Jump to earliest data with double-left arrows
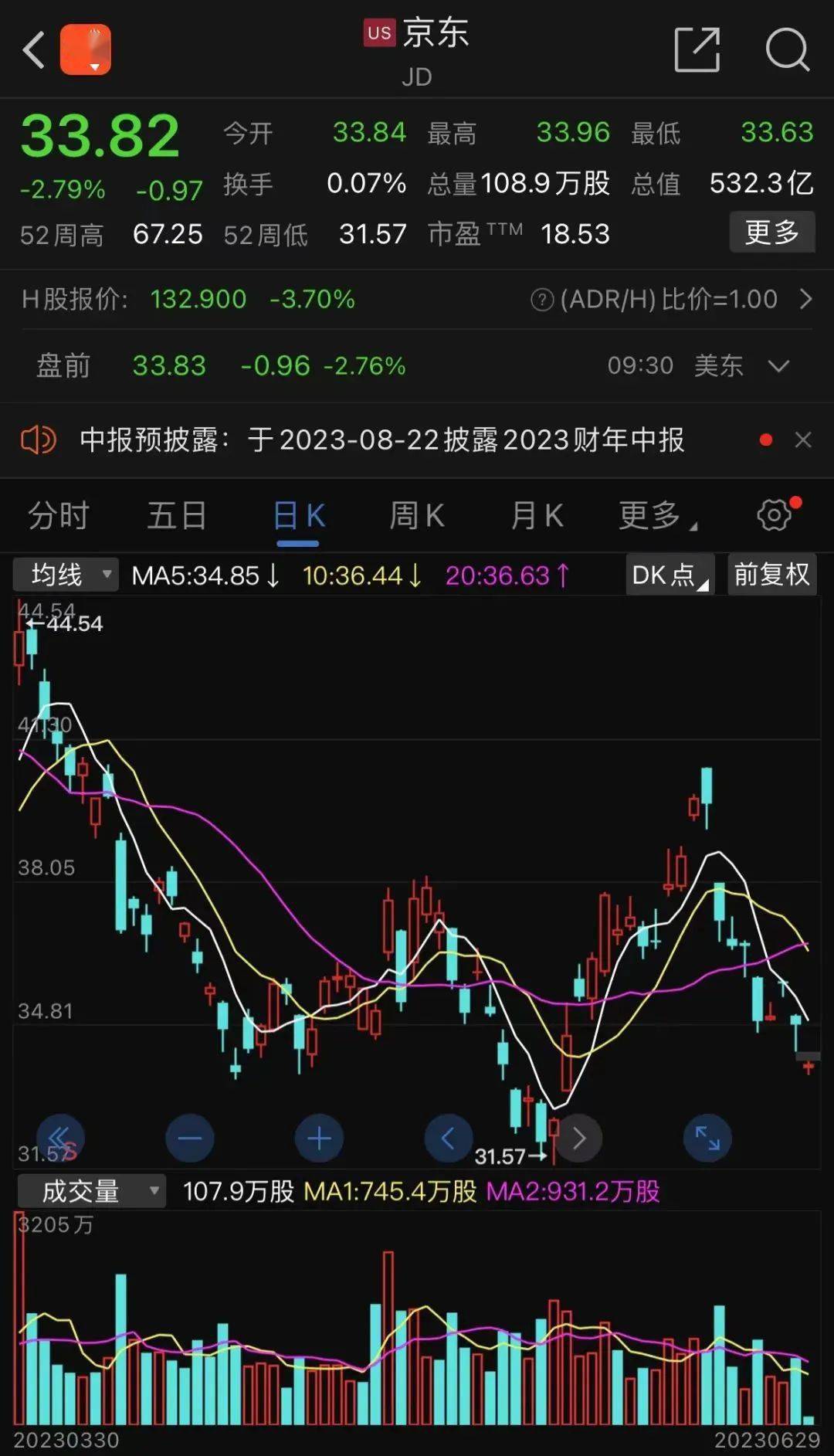This screenshot has width=834, height=1456. (60, 1138)
